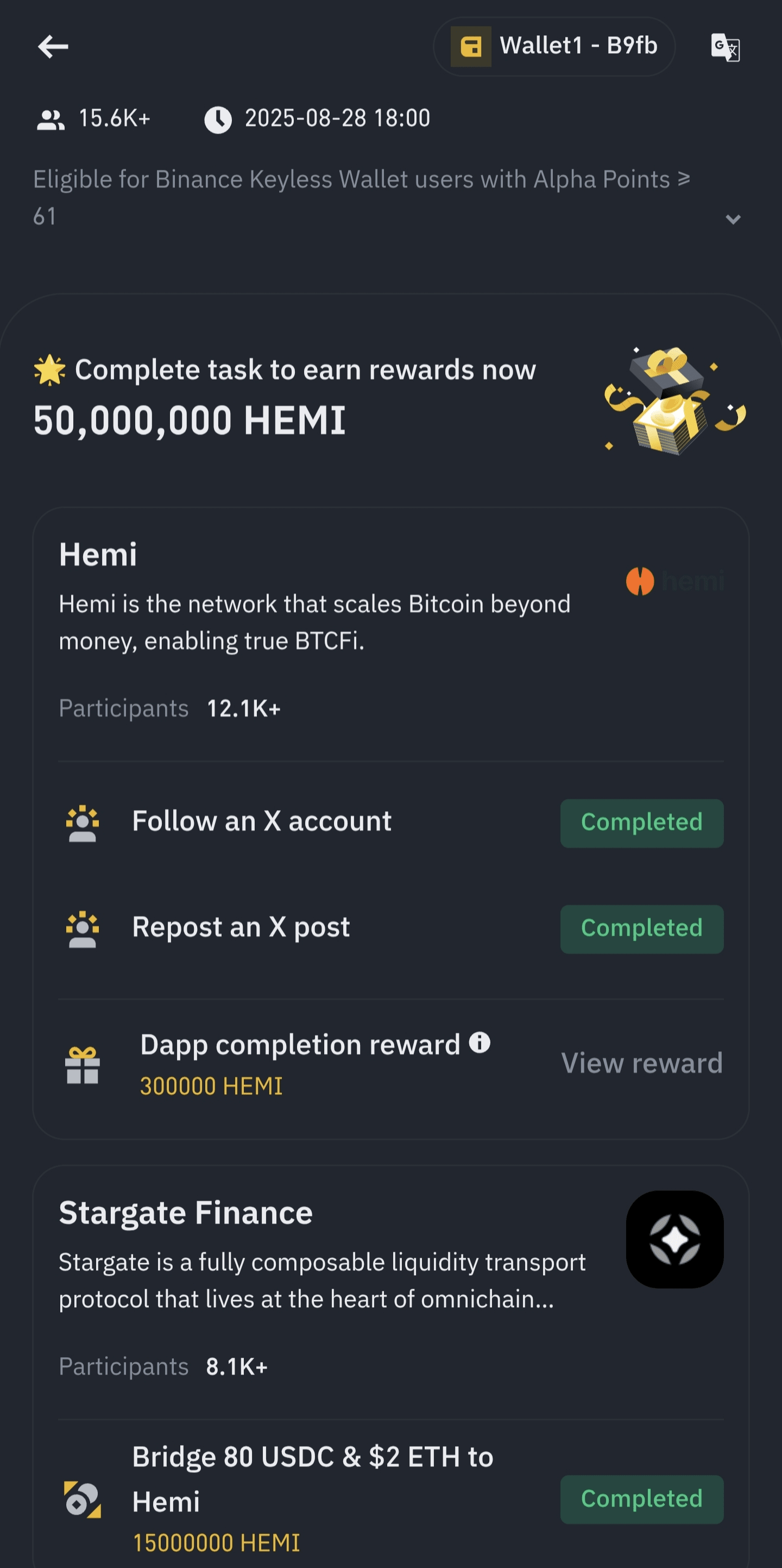Tap Completed button for Repost an X post
782x1568 pixels.
click(641, 929)
